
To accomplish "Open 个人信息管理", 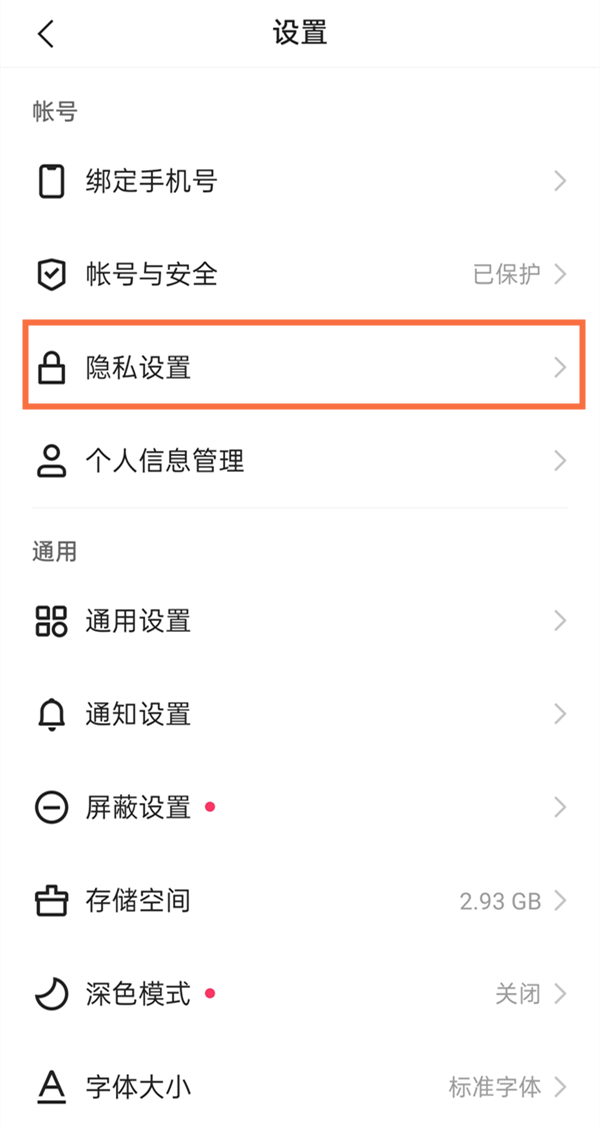I will coord(300,461).
